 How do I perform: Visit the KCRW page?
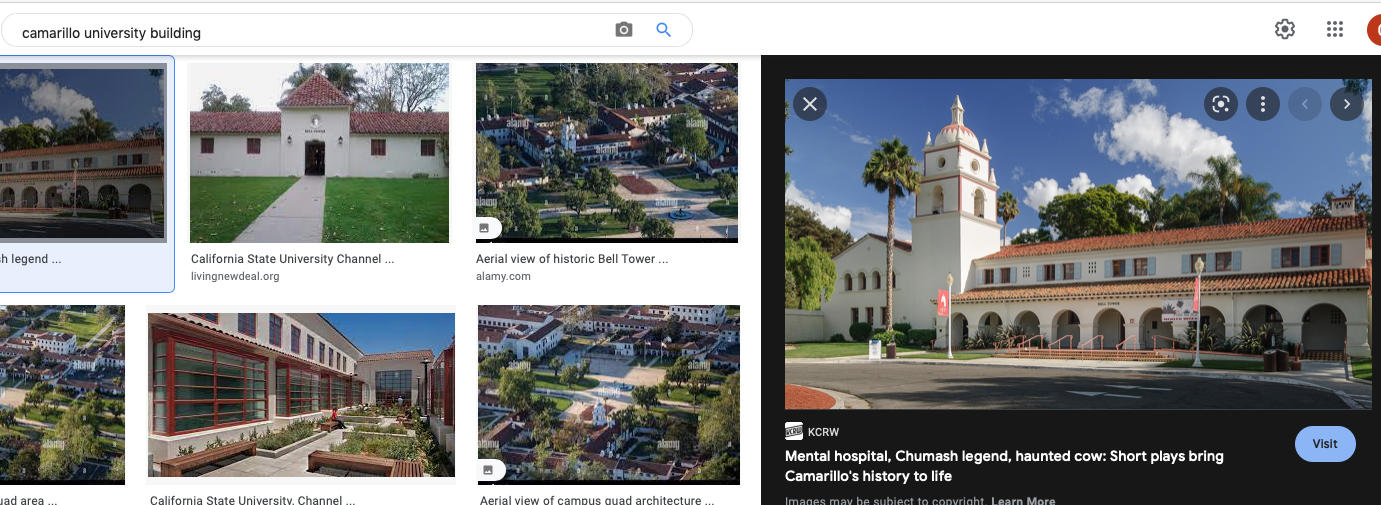(x=1324, y=444)
